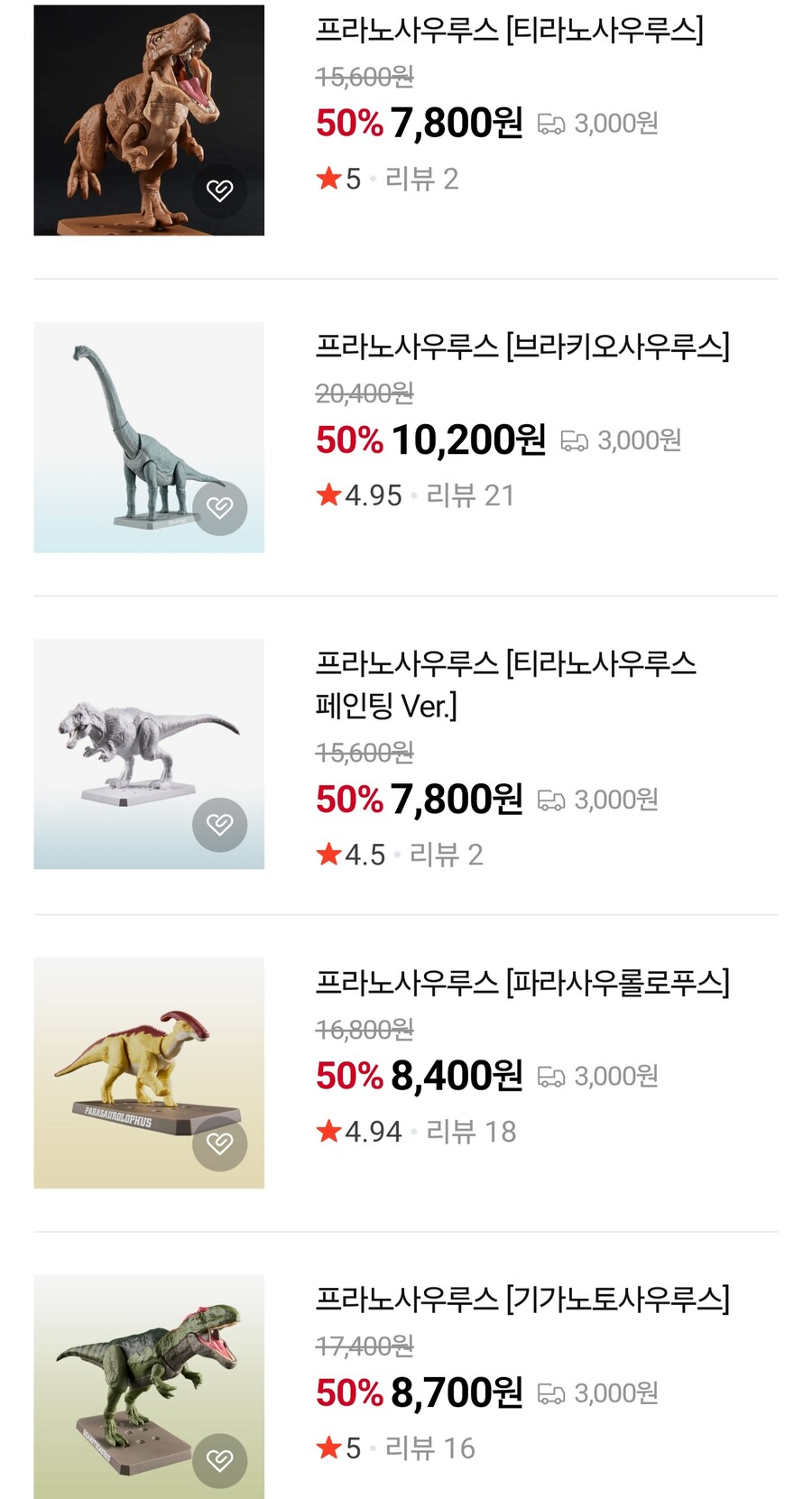Tap the wishlist heart on the Parasaurolophus model
Screen dimensions: 812x1499
(x=219, y=1143)
